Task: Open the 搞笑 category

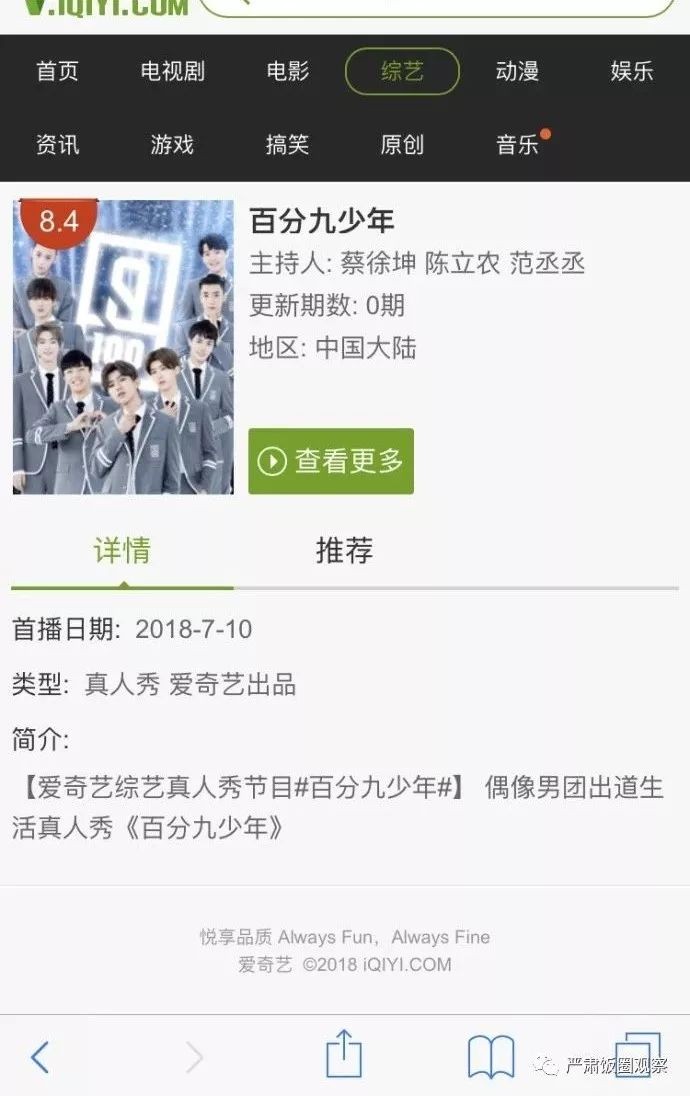Action: tap(287, 144)
